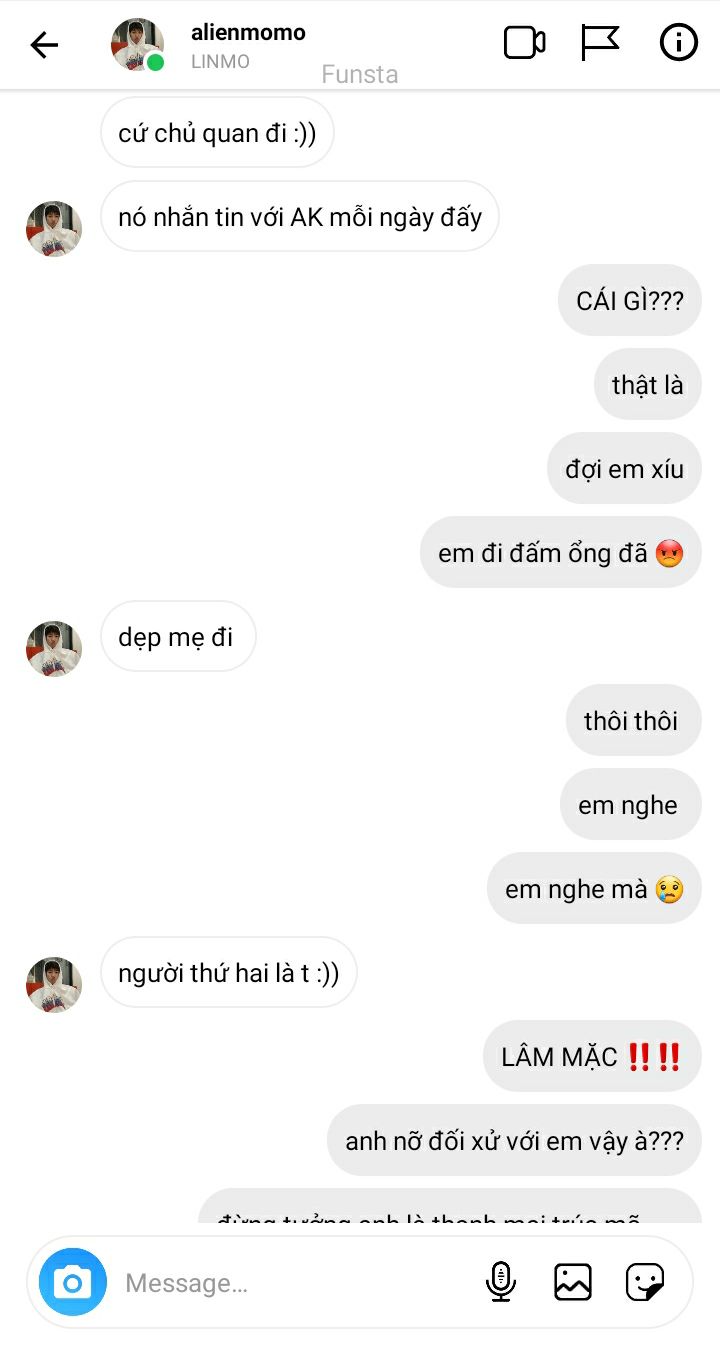
Task: Open the camera from the message bar
Action: (73, 1282)
